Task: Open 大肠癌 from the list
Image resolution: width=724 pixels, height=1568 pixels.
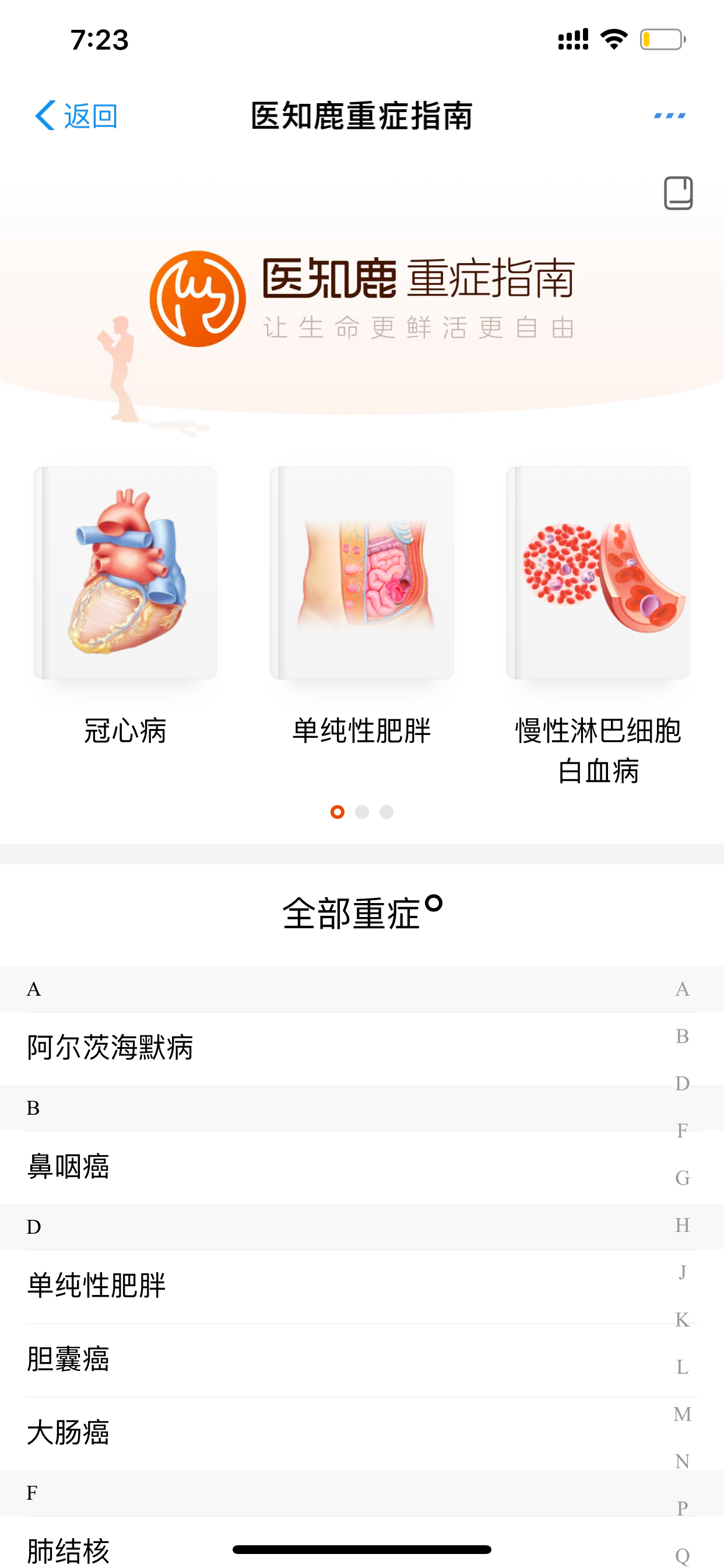Action: (362, 1433)
